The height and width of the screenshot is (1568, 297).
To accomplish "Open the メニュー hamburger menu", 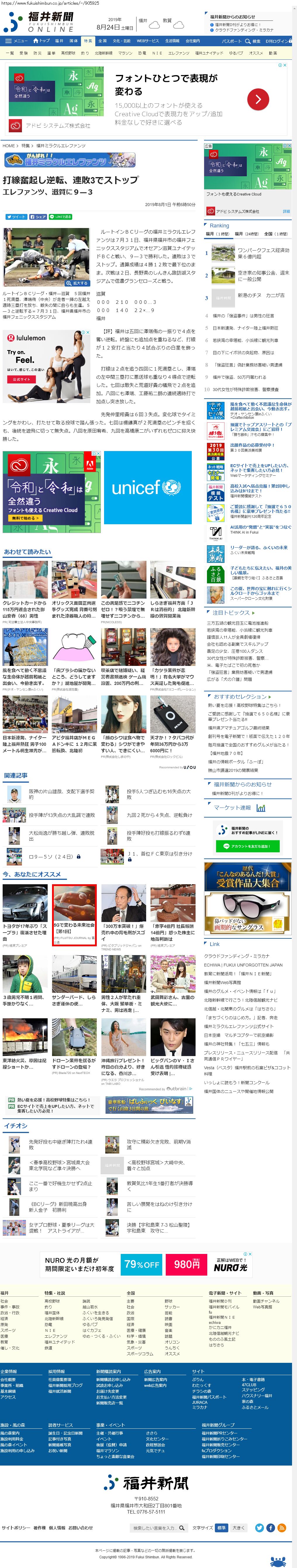I will [16, 41].
